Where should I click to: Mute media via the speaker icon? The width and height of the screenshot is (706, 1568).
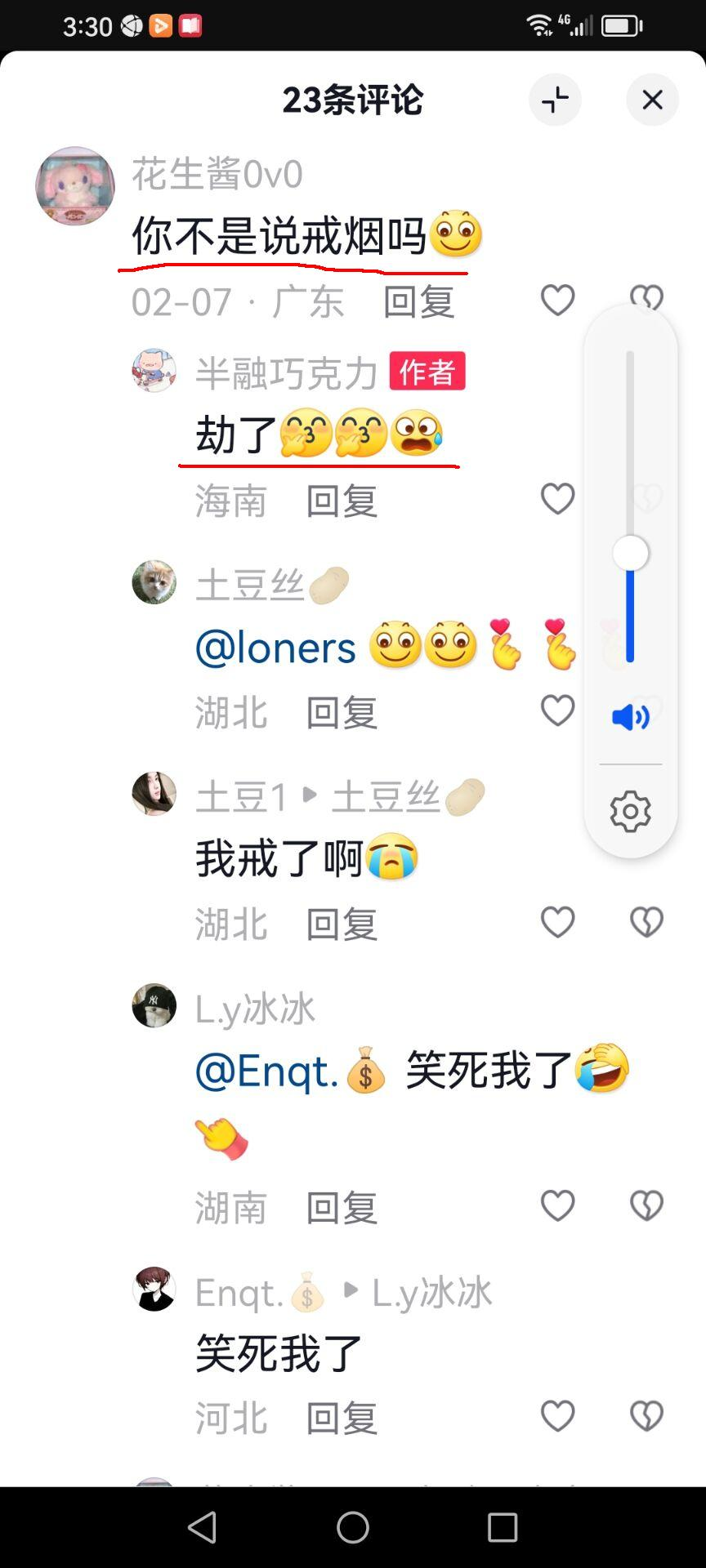tap(631, 717)
